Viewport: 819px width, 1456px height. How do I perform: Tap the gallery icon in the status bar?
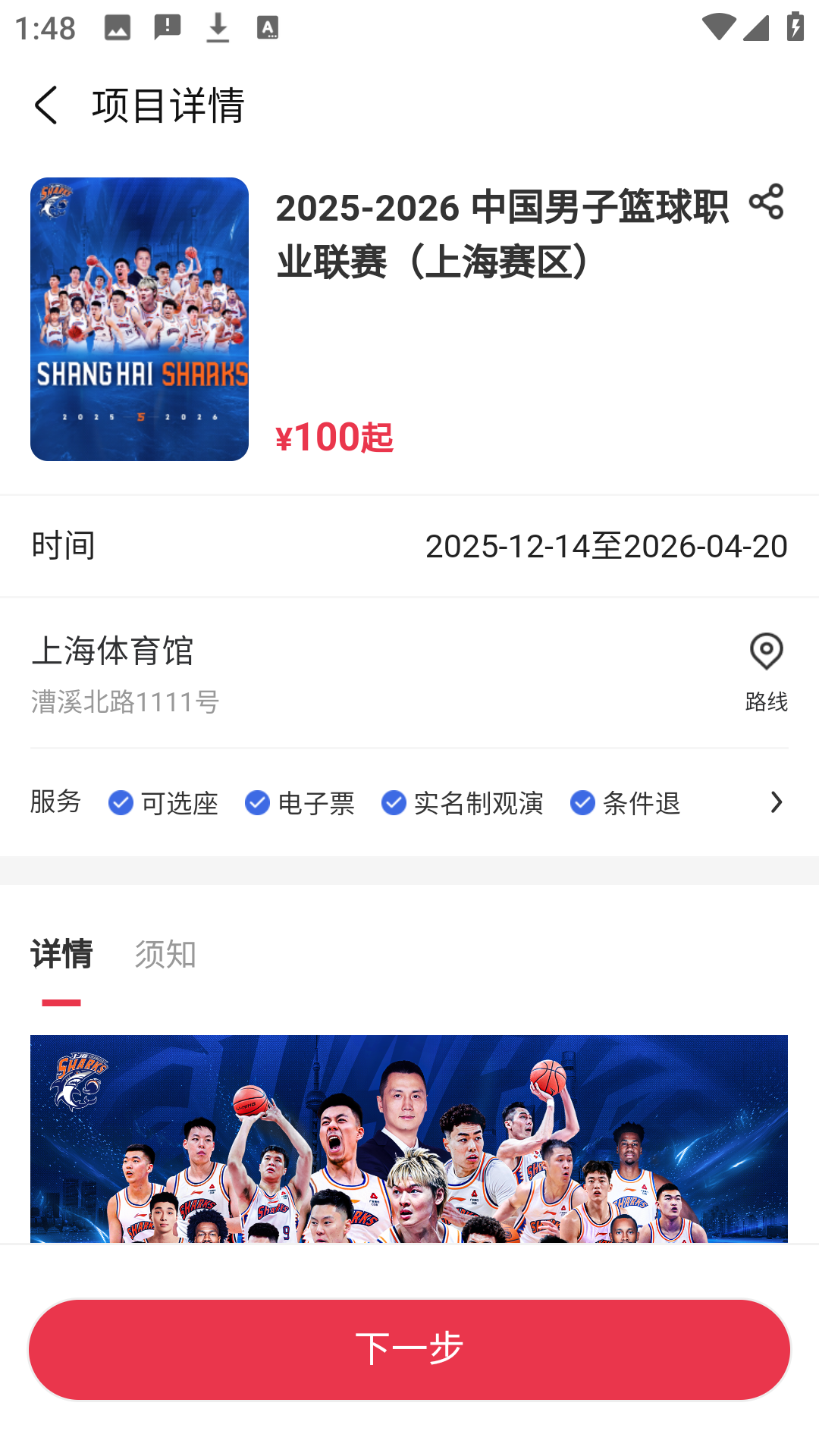point(118,27)
